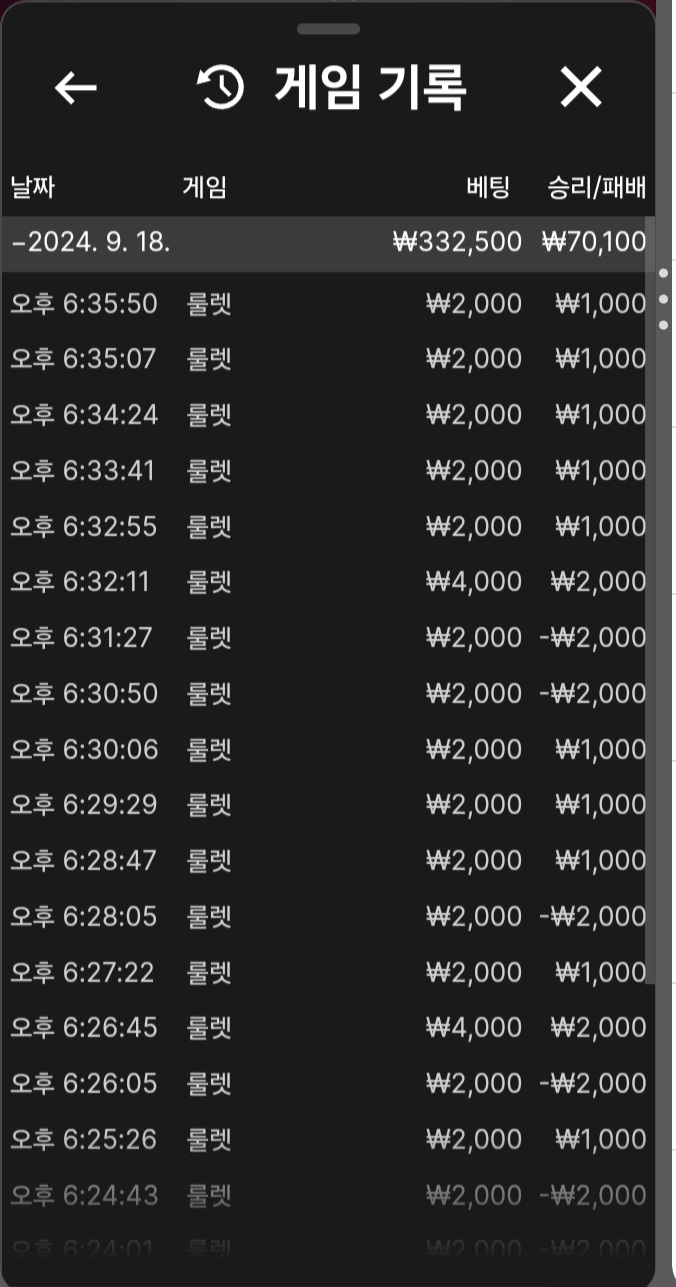Select the 오후 6:28:05 roulette bet row

pyautogui.click(x=326, y=916)
